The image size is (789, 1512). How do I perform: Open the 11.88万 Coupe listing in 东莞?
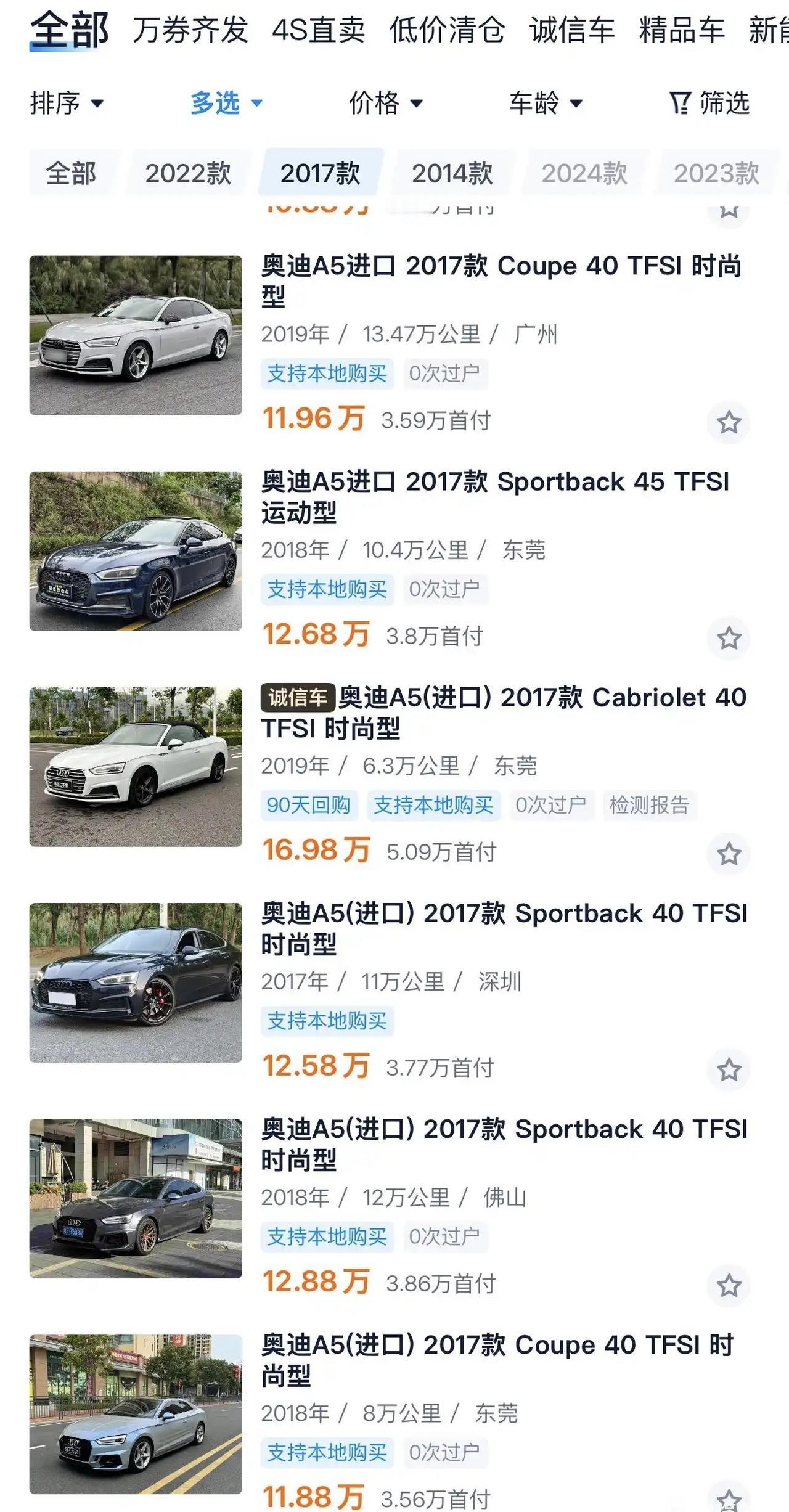(x=497, y=1359)
